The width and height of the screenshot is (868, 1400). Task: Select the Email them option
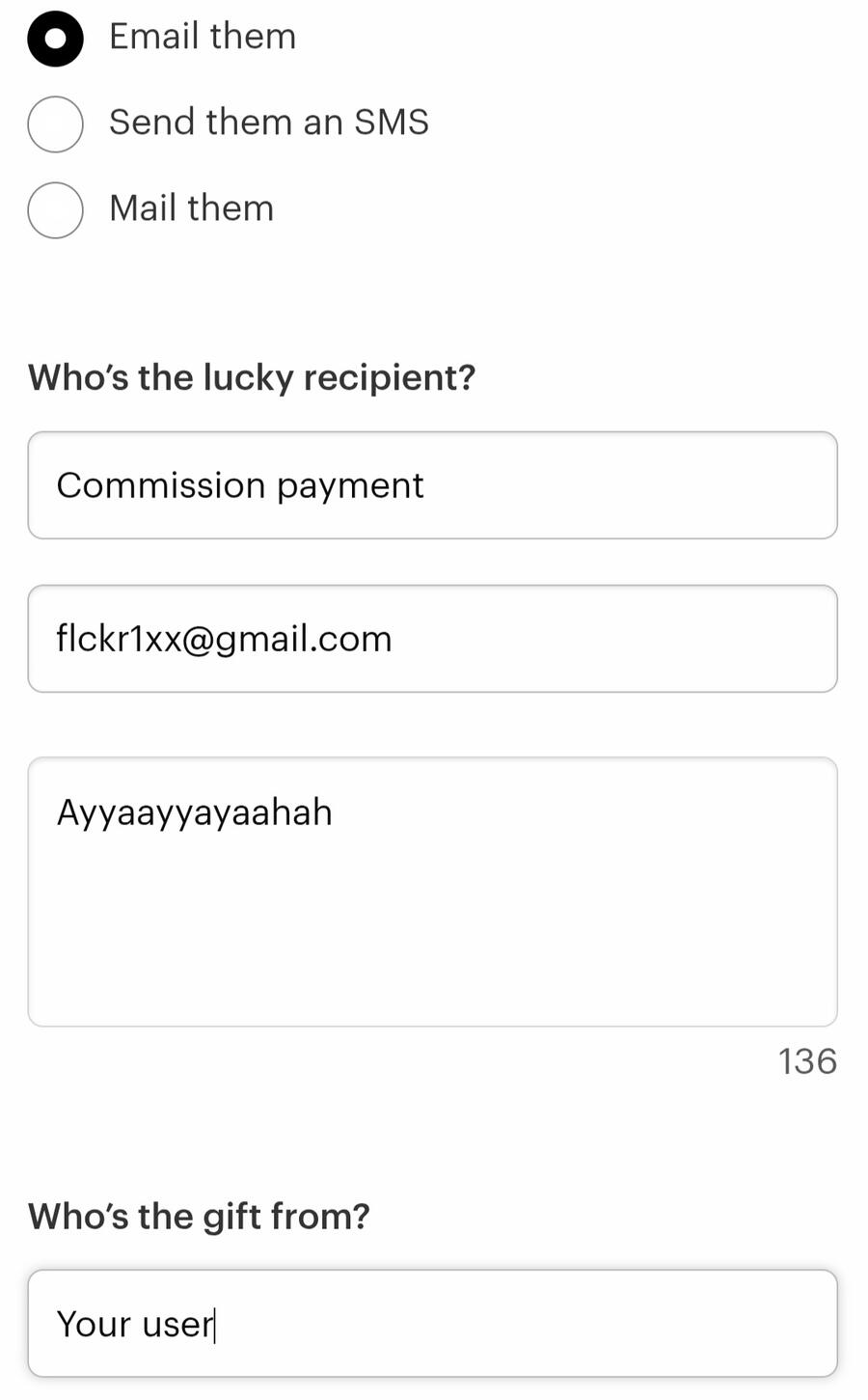[x=55, y=39]
